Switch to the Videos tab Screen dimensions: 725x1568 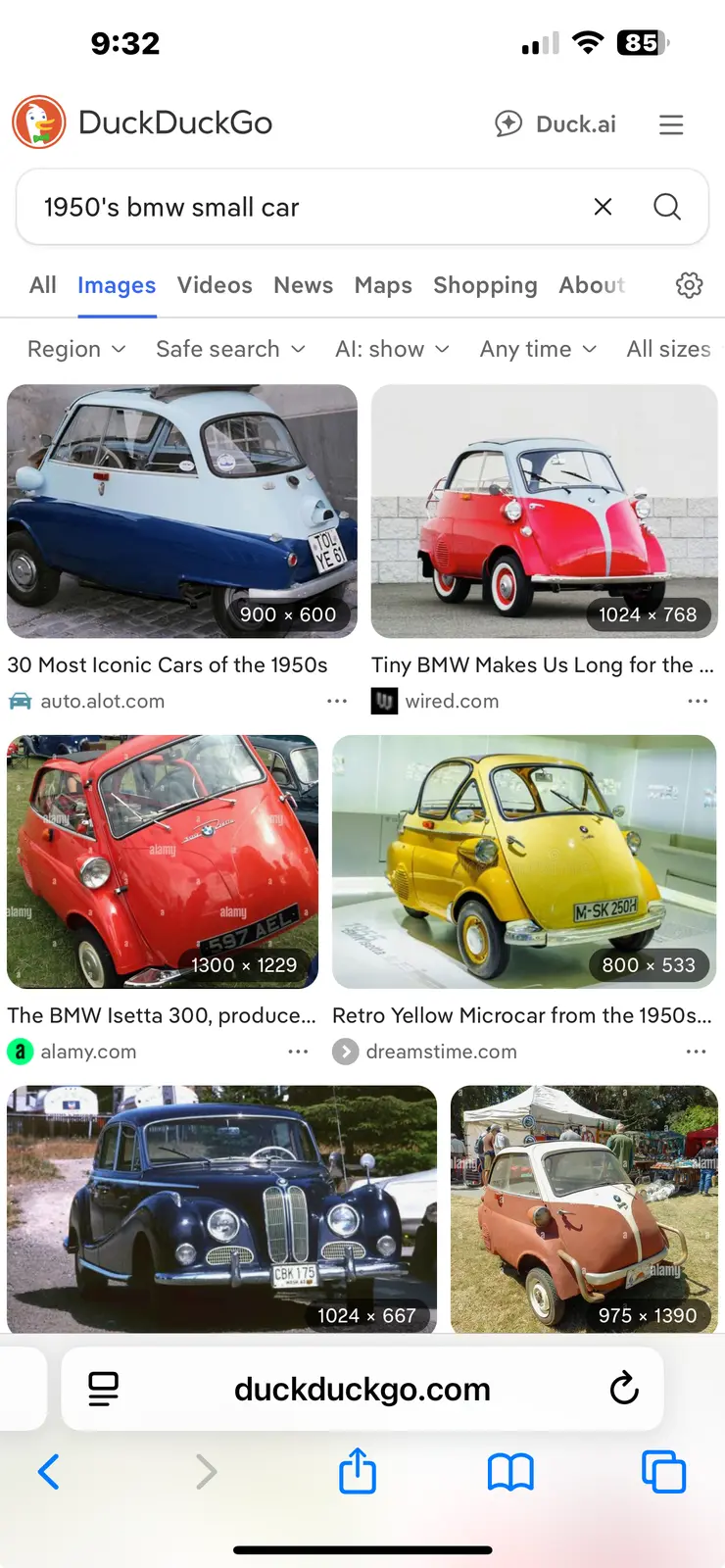point(215,285)
